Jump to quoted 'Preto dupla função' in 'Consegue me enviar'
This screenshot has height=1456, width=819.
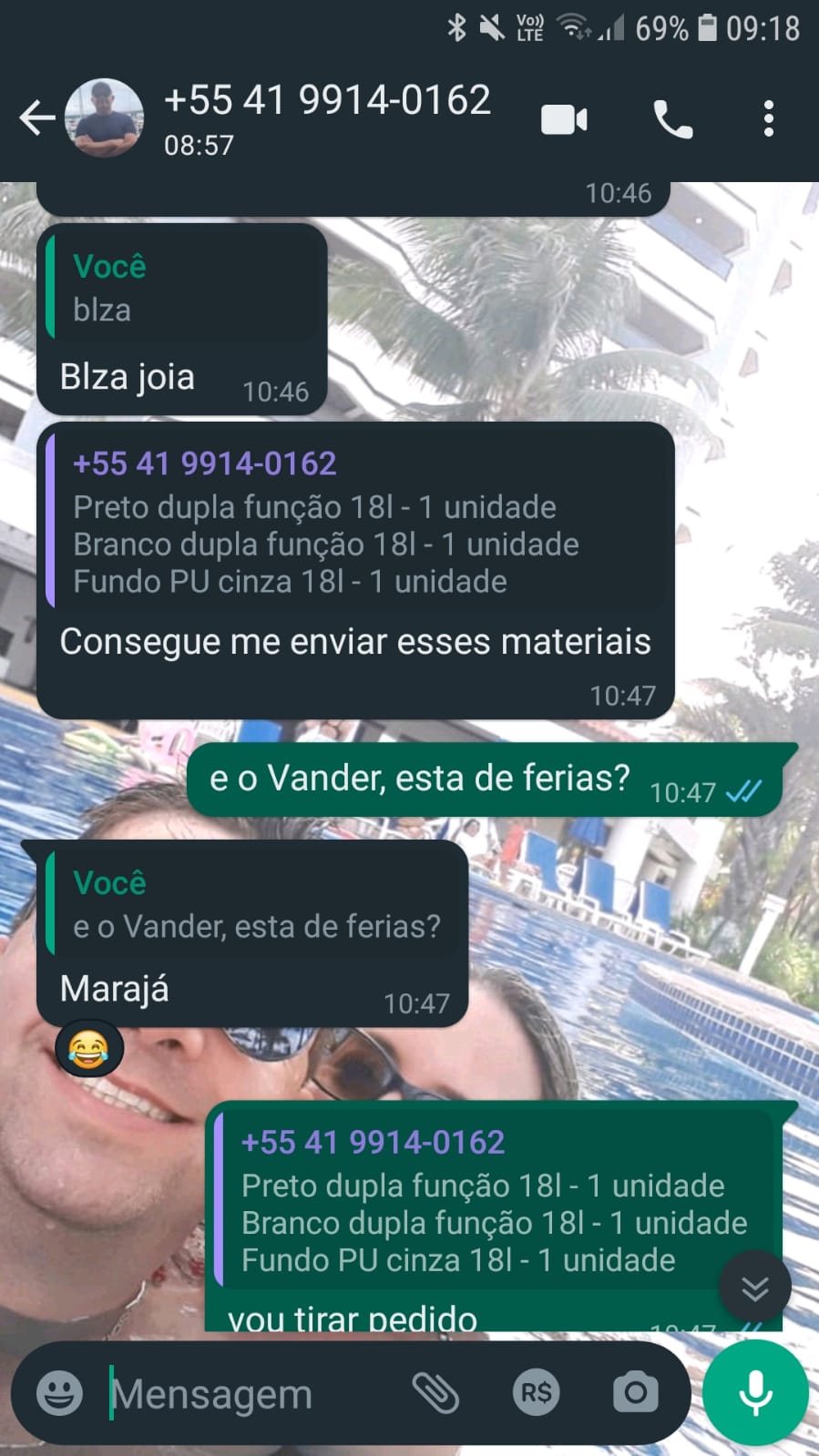(x=355, y=523)
